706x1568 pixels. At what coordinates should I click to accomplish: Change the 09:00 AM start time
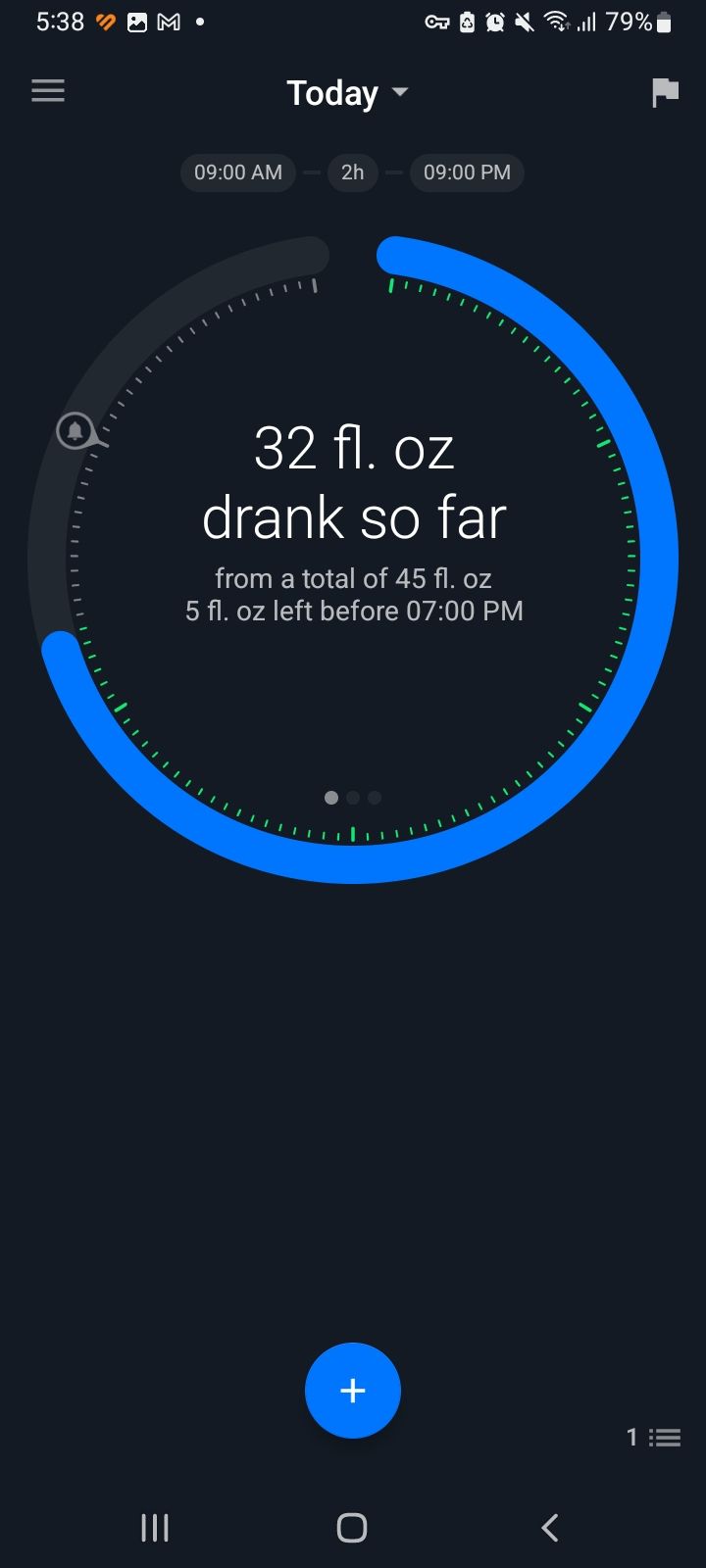[x=238, y=172]
